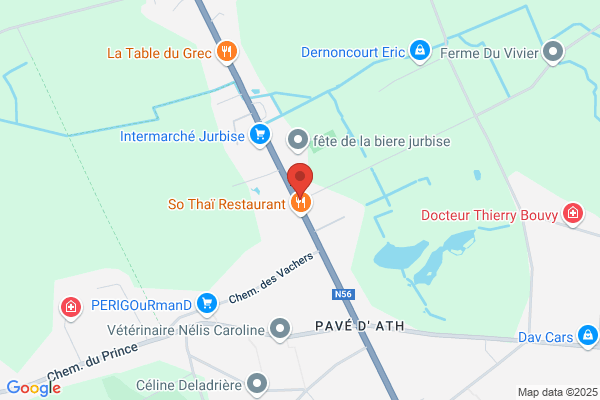Select Dernoncourt Eric marker
Viewport: 600px width, 400px height.
pyautogui.click(x=420, y=50)
